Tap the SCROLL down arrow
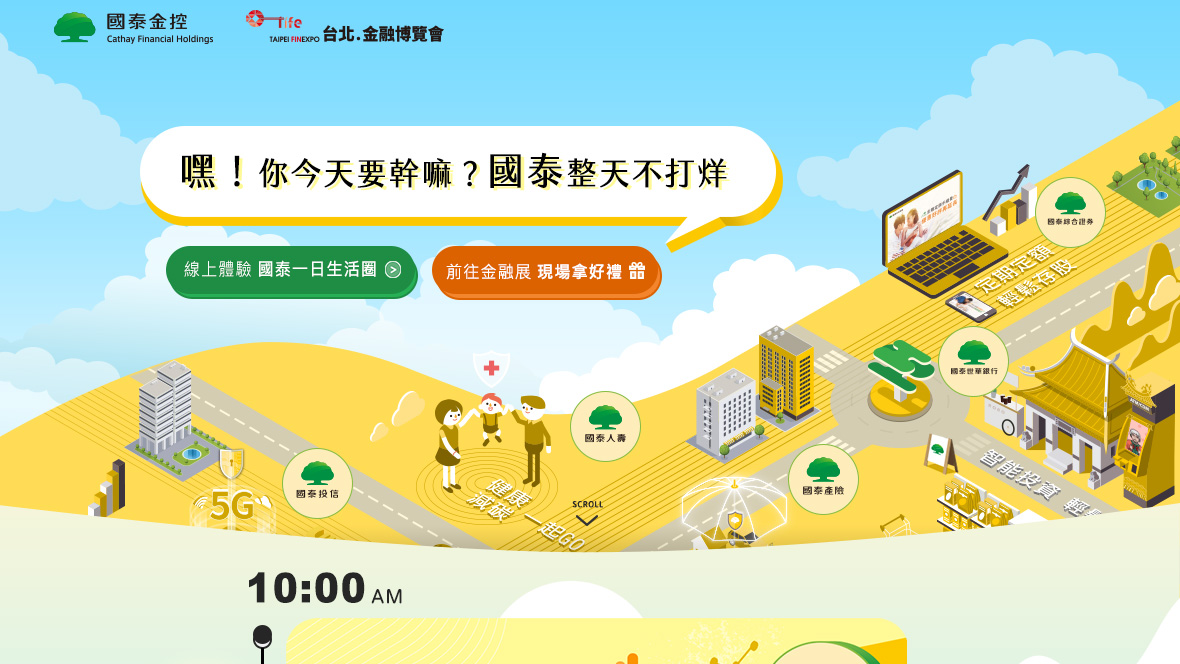This screenshot has height=664, width=1180. (587, 518)
